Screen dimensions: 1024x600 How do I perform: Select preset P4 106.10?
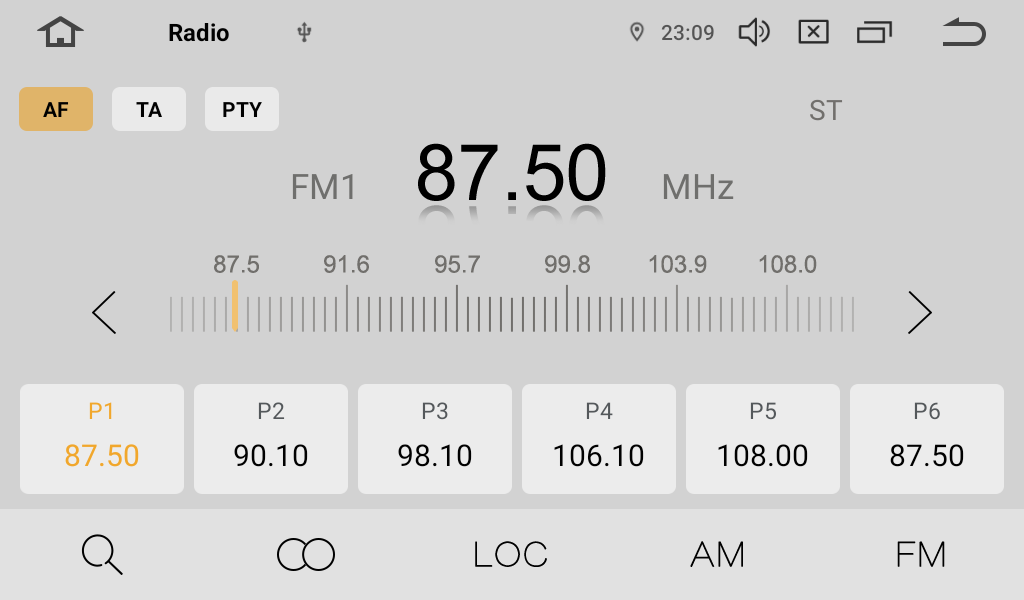point(599,439)
